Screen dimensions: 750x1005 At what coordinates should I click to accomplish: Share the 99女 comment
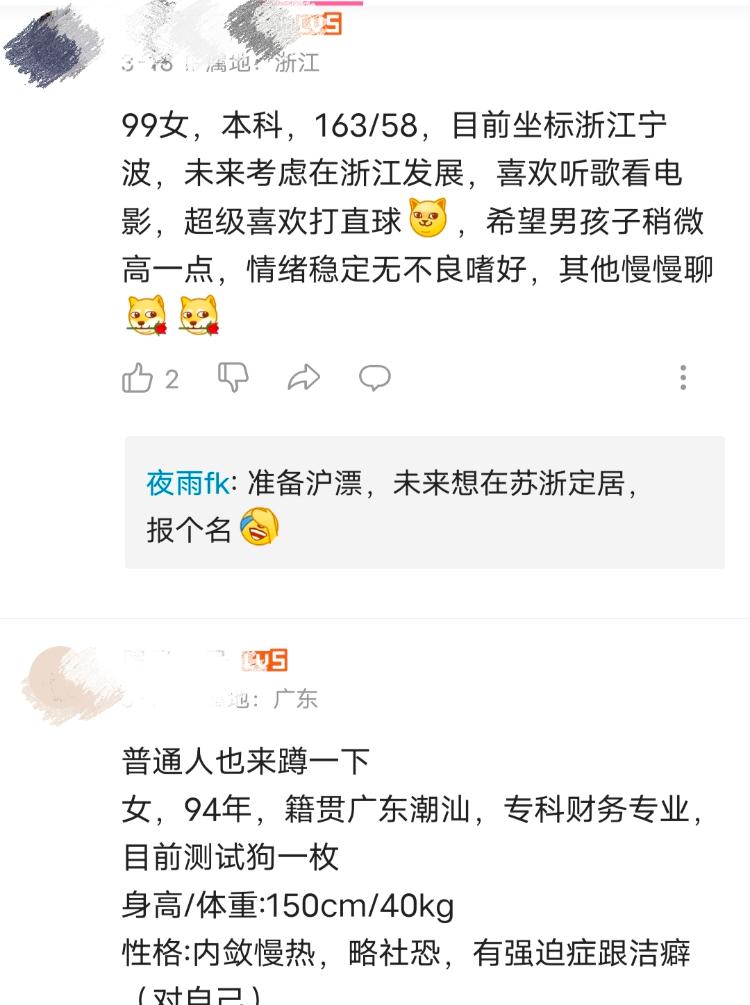tap(303, 377)
